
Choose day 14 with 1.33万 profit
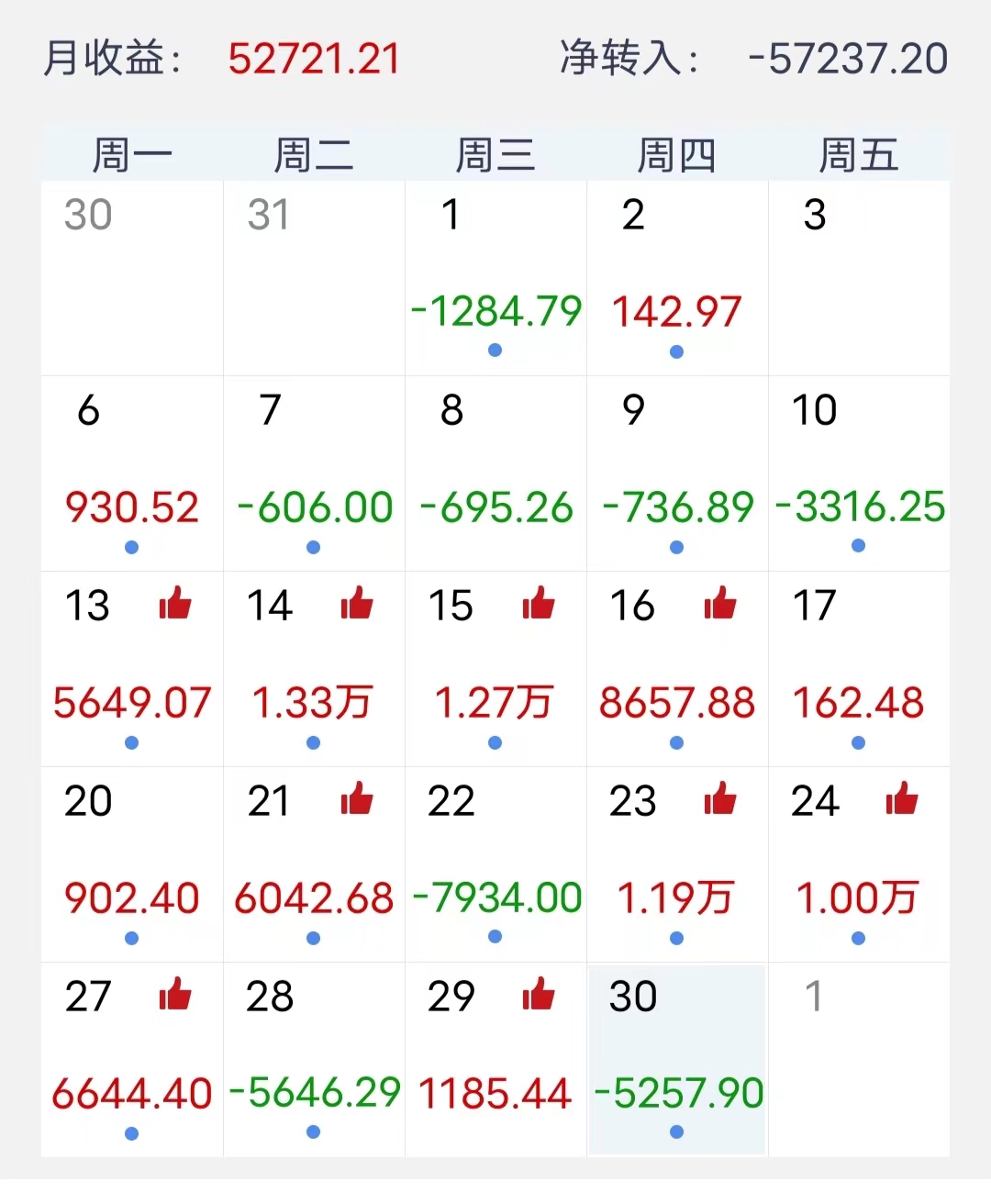click(x=314, y=669)
